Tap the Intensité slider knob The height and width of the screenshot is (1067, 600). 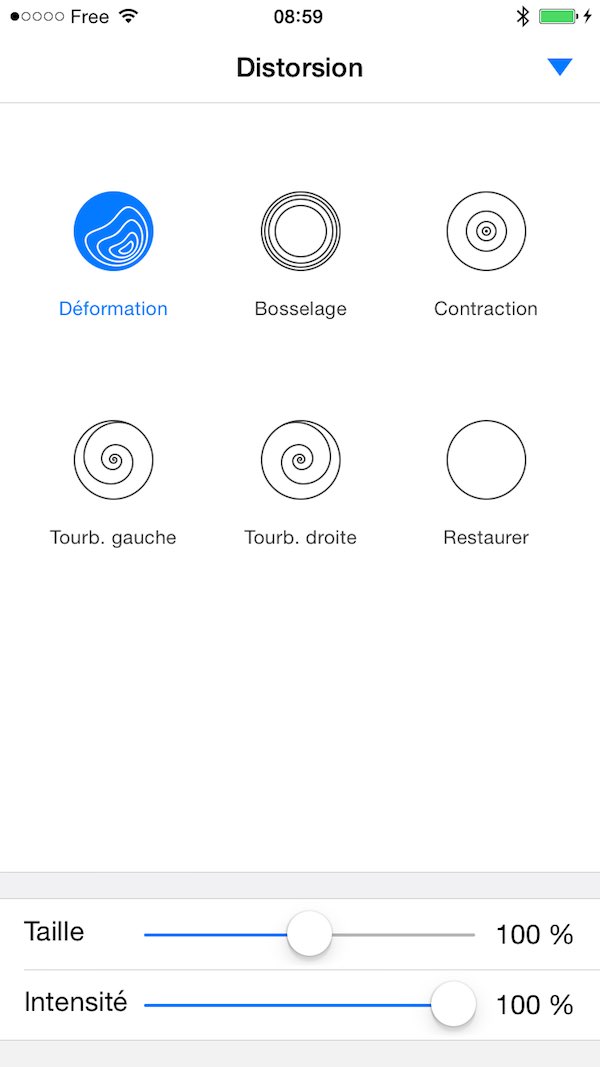[453, 1004]
